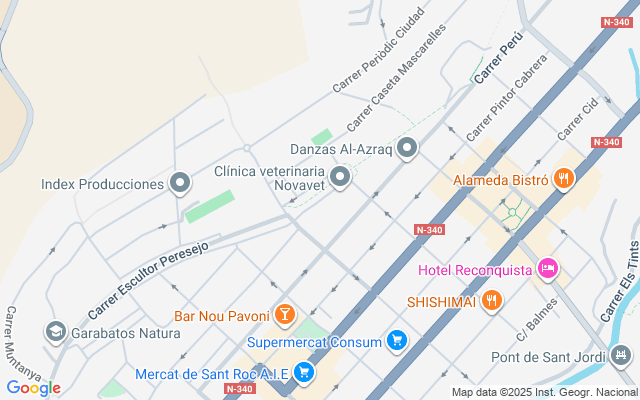Image resolution: width=640 pixels, height=400 pixels.
Task: Select the Danzas Al-Azraq place pin
Action: click(407, 149)
